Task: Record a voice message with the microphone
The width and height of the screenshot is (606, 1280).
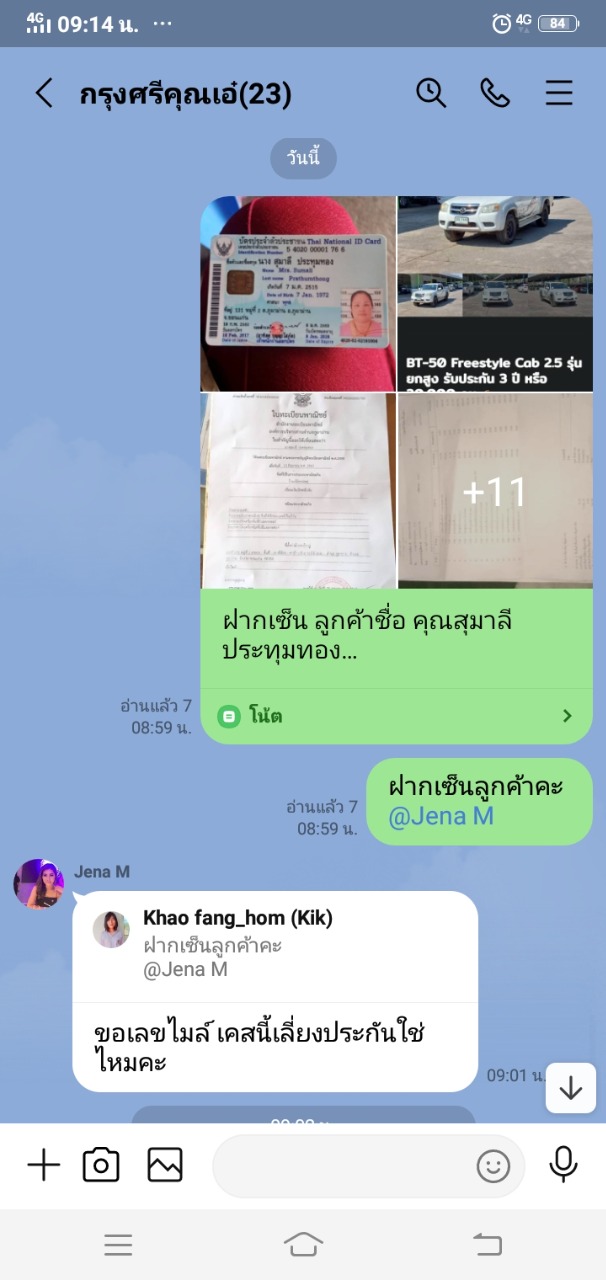Action: pyautogui.click(x=564, y=1165)
